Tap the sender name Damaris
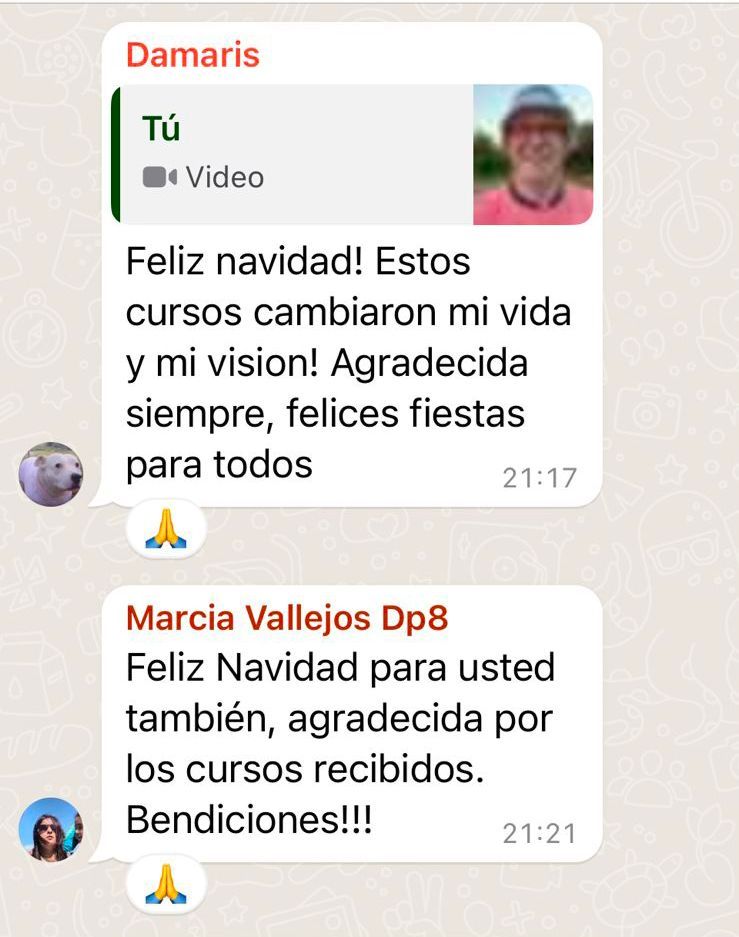 click(193, 54)
